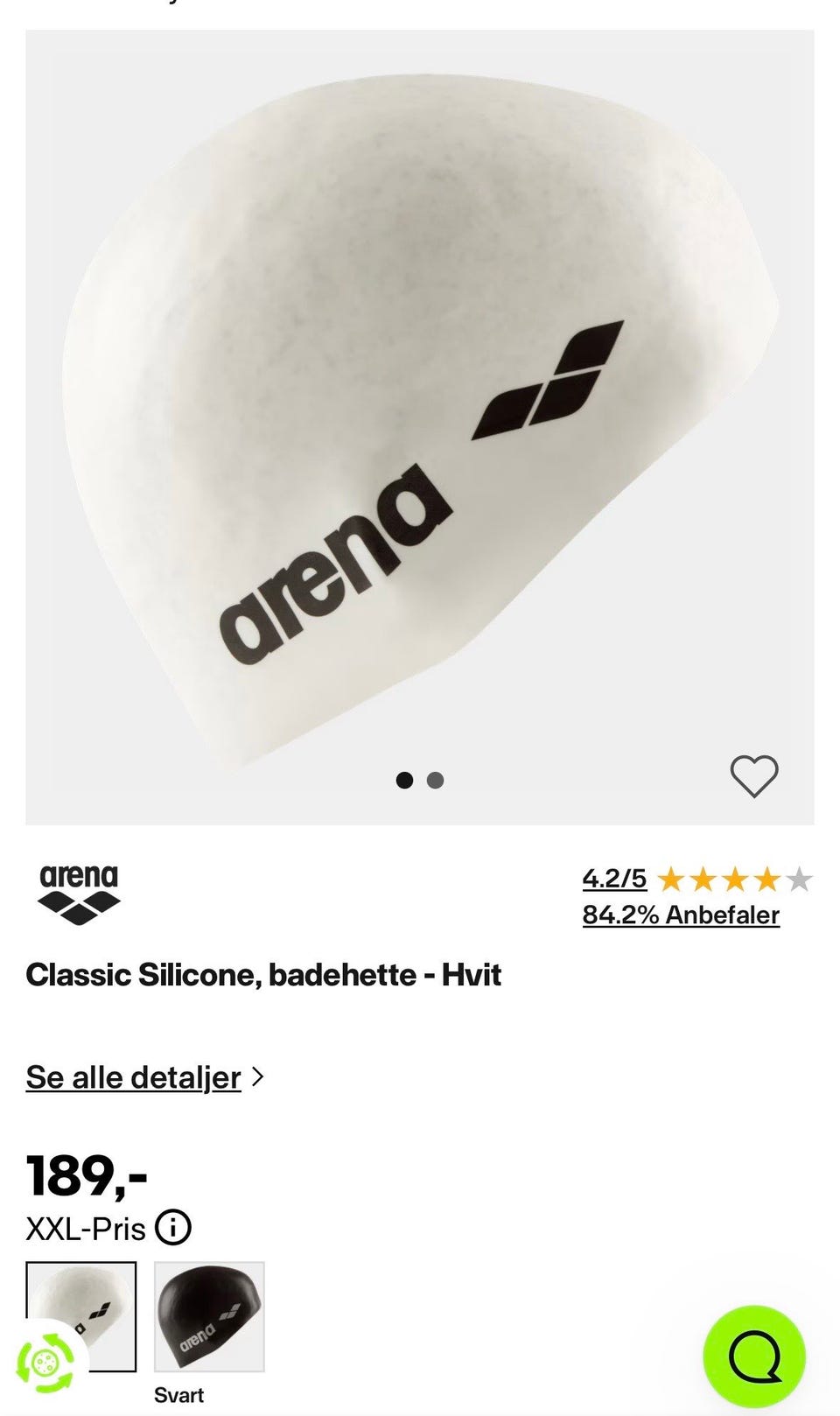Open XXL-Pris info via the info icon
Screen dimensions: 840x1416
175,1229
